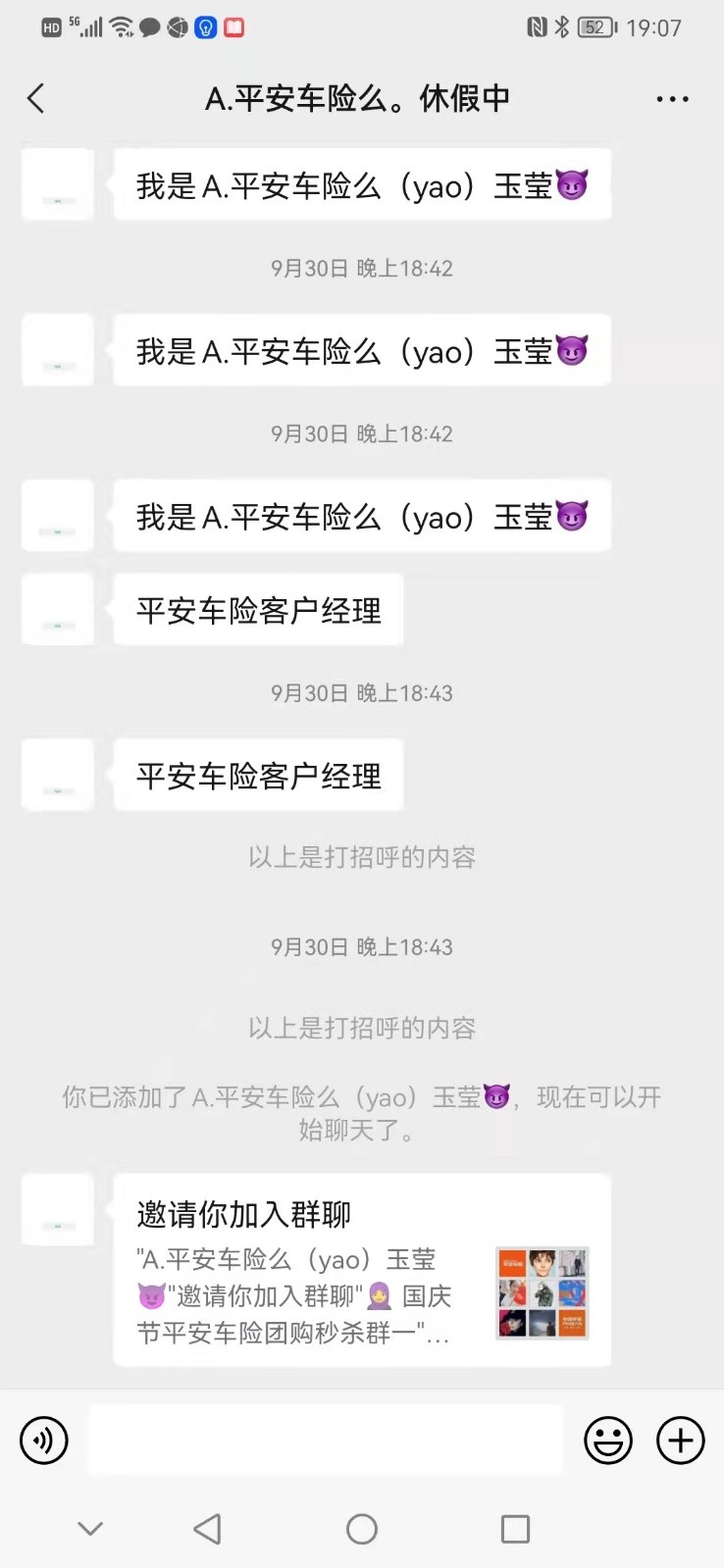The width and height of the screenshot is (724, 1568).
Task: Open the 邀请你加入群聊 group invite card
Action: coord(361,1268)
